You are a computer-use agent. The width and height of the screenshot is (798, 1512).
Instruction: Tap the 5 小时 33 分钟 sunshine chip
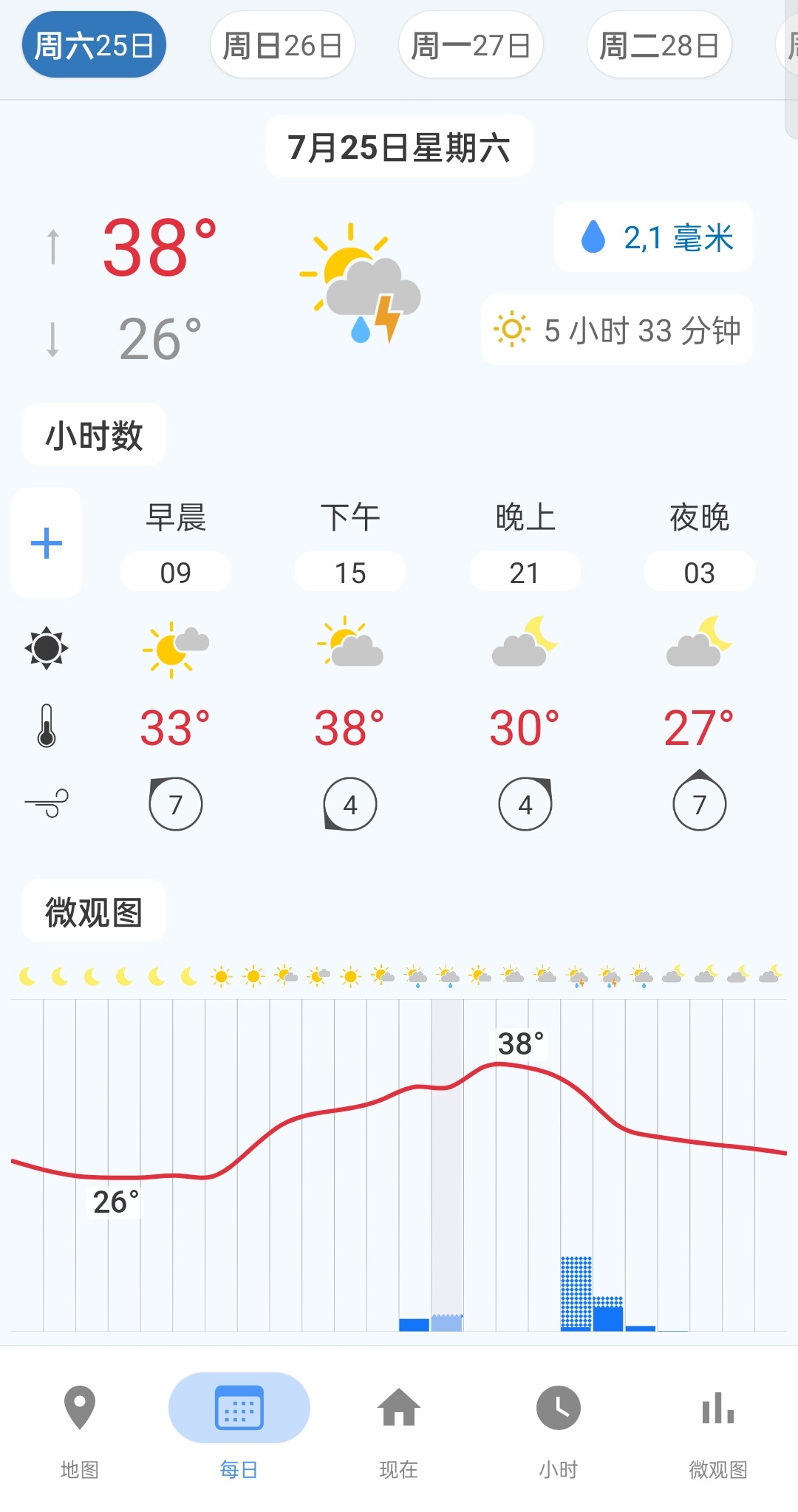[617, 330]
